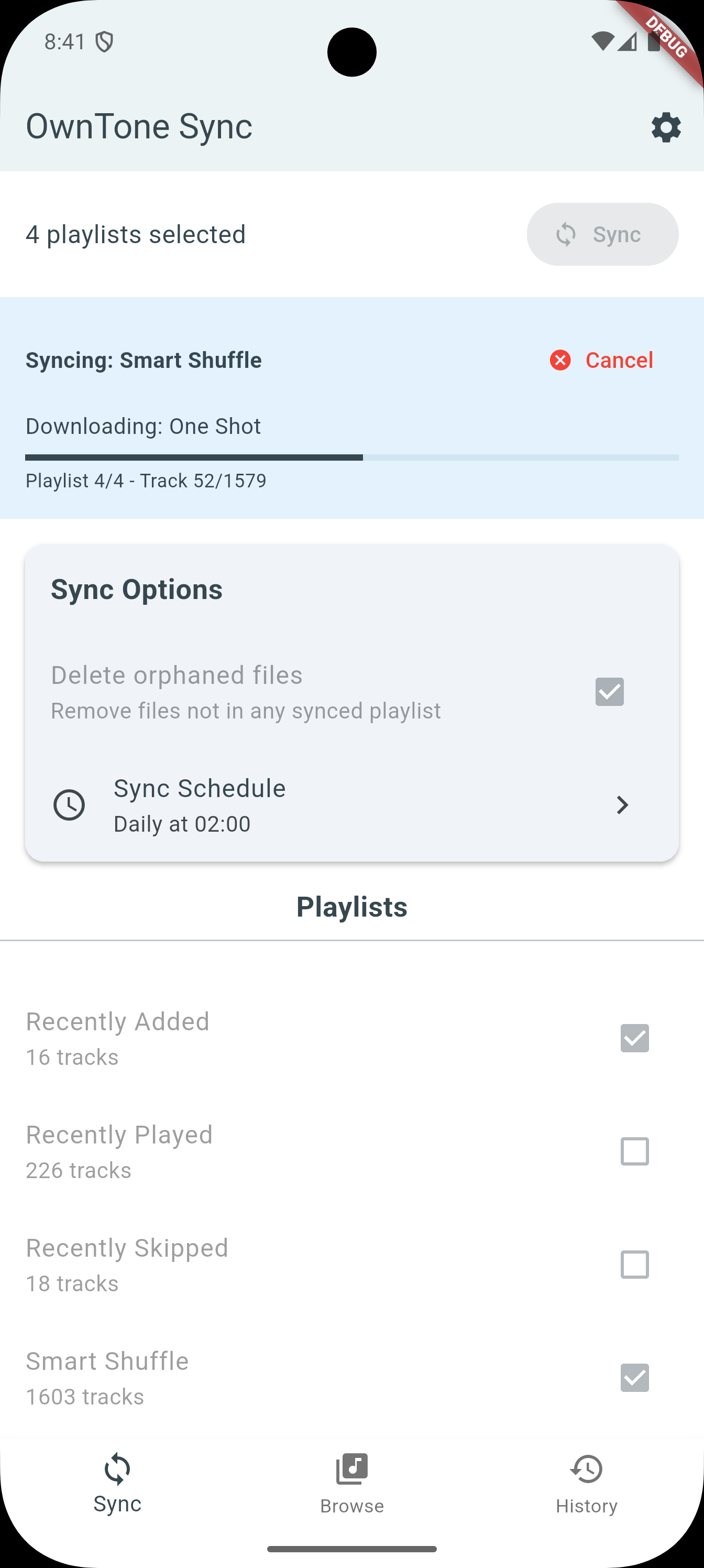Click the sync arrows icon inside Sync button

click(x=566, y=234)
